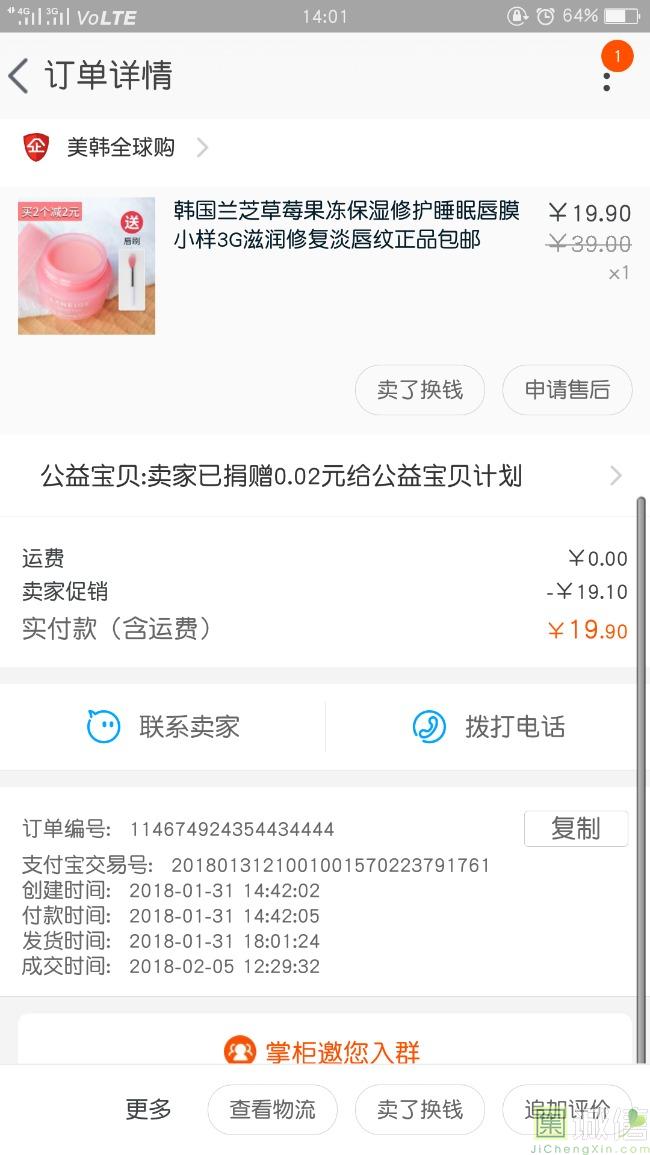This screenshot has width=650, height=1155.
Task: Request after-sales service via 申请售后
Action: [567, 390]
